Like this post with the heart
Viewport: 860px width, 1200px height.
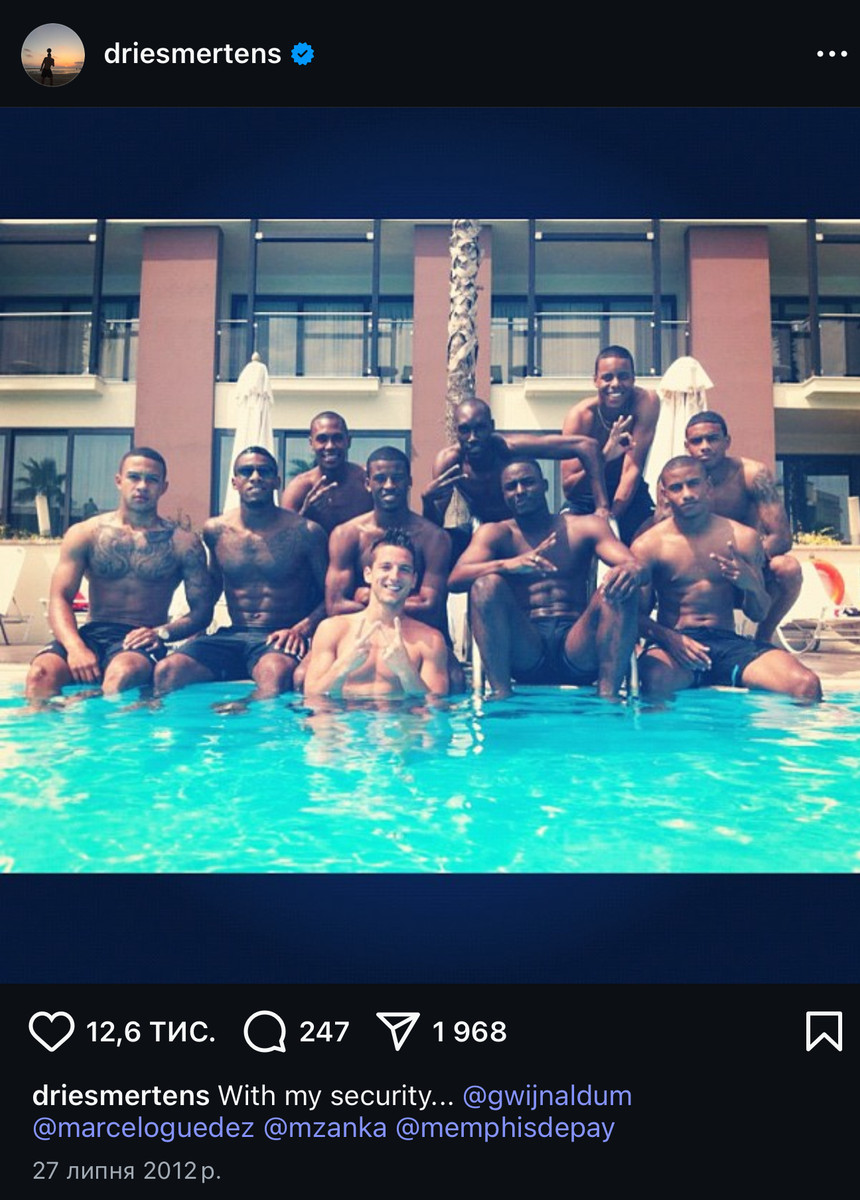[51, 1031]
